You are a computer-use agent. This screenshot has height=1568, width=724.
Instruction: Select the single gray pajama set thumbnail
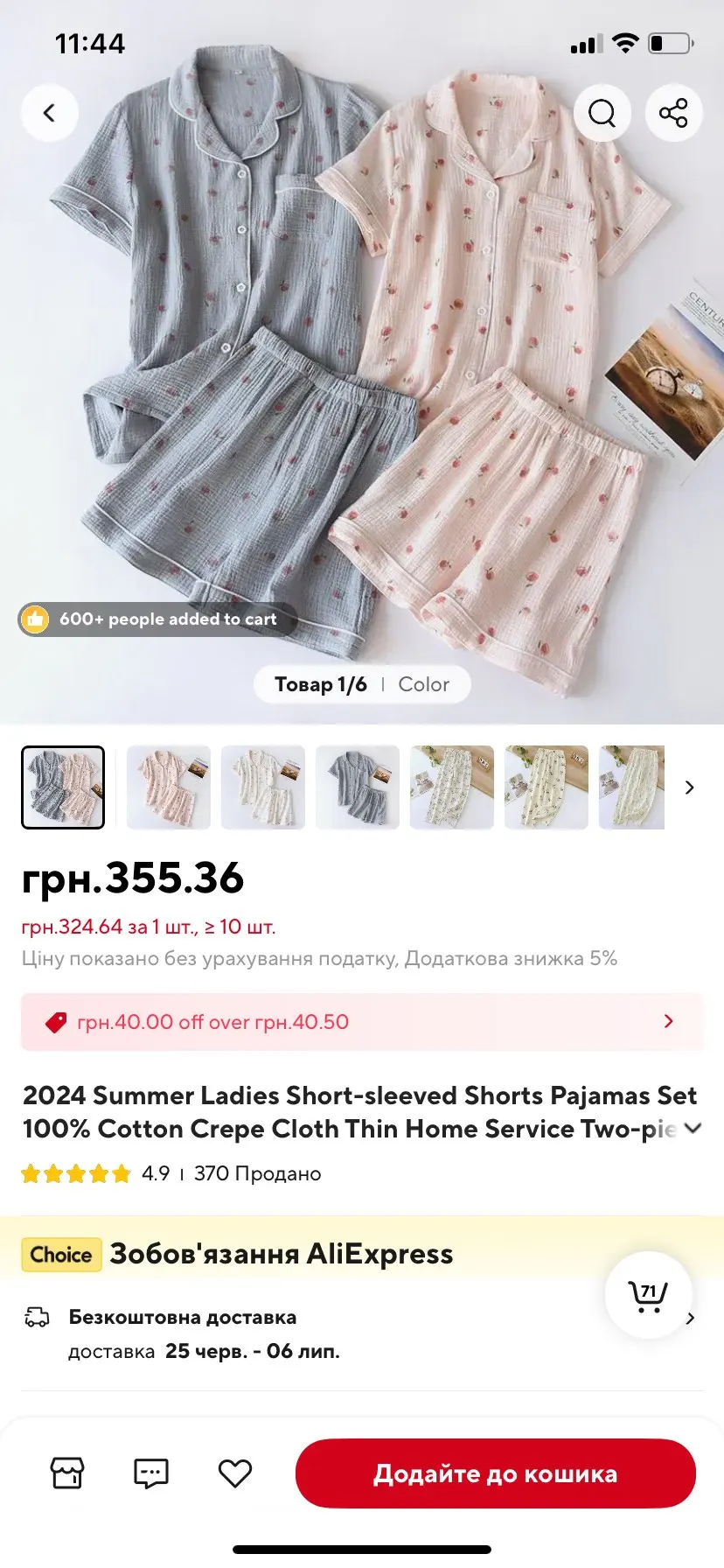point(358,787)
